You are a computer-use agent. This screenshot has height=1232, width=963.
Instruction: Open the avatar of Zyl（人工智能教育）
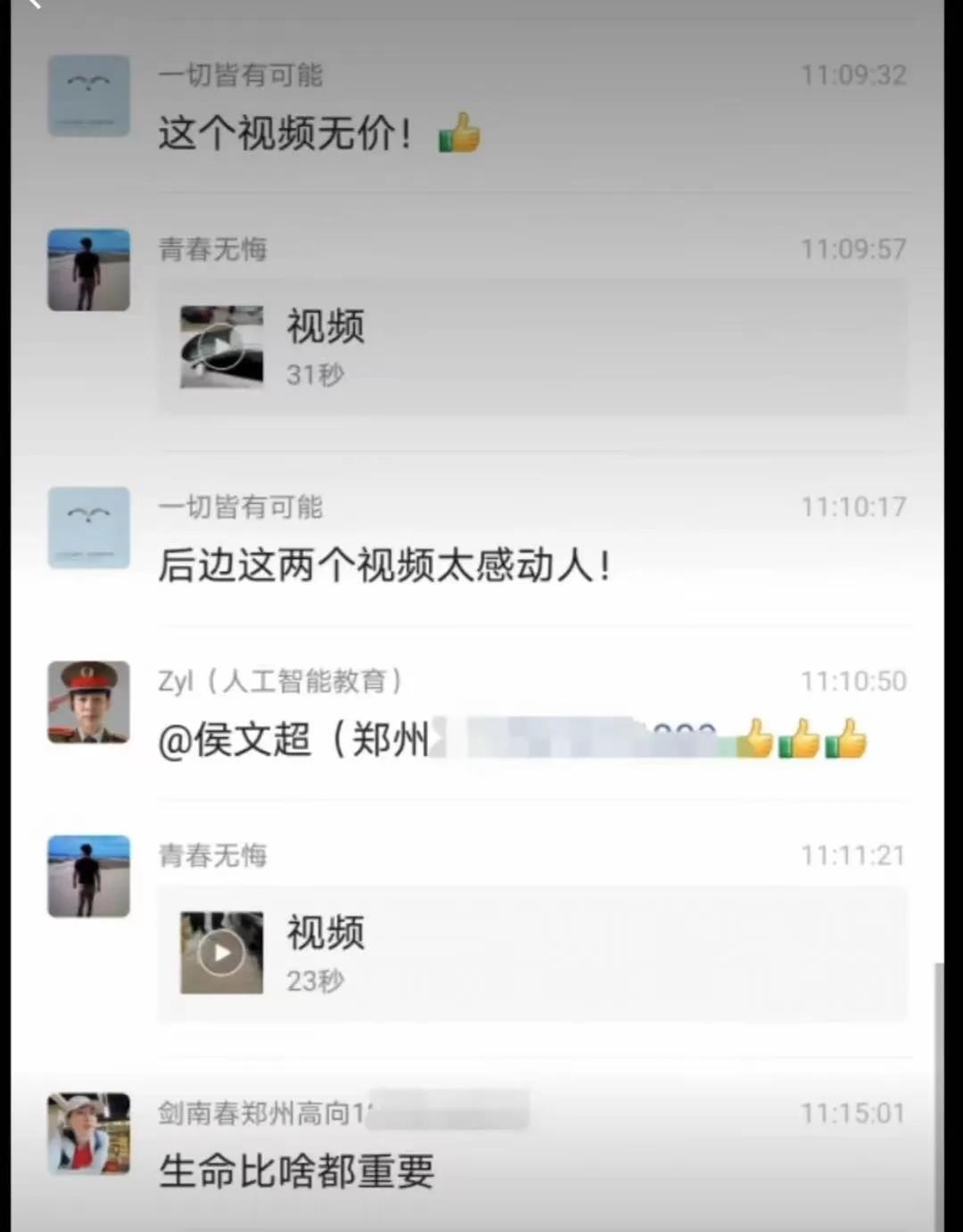click(88, 702)
